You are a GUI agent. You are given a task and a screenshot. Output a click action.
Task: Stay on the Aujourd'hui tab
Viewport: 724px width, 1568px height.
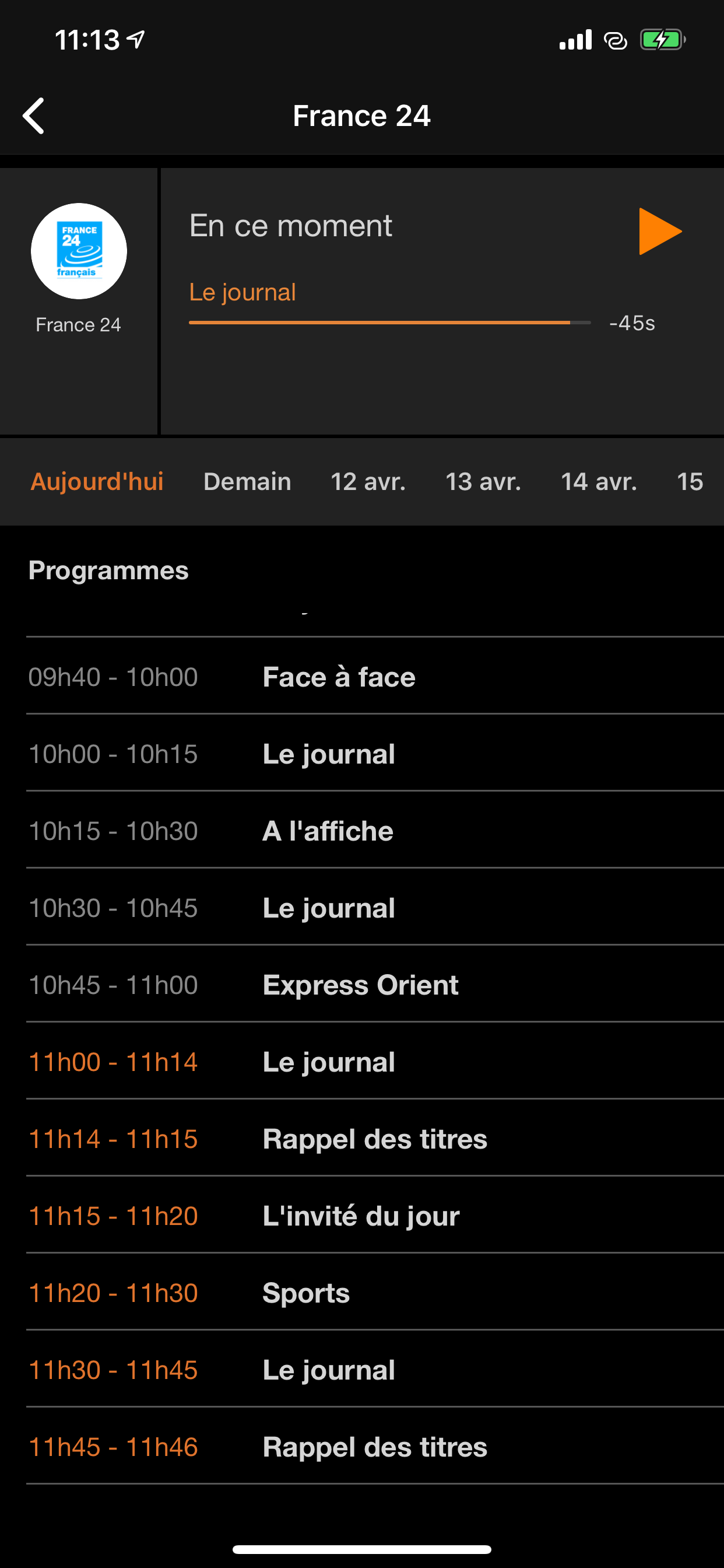(x=97, y=481)
